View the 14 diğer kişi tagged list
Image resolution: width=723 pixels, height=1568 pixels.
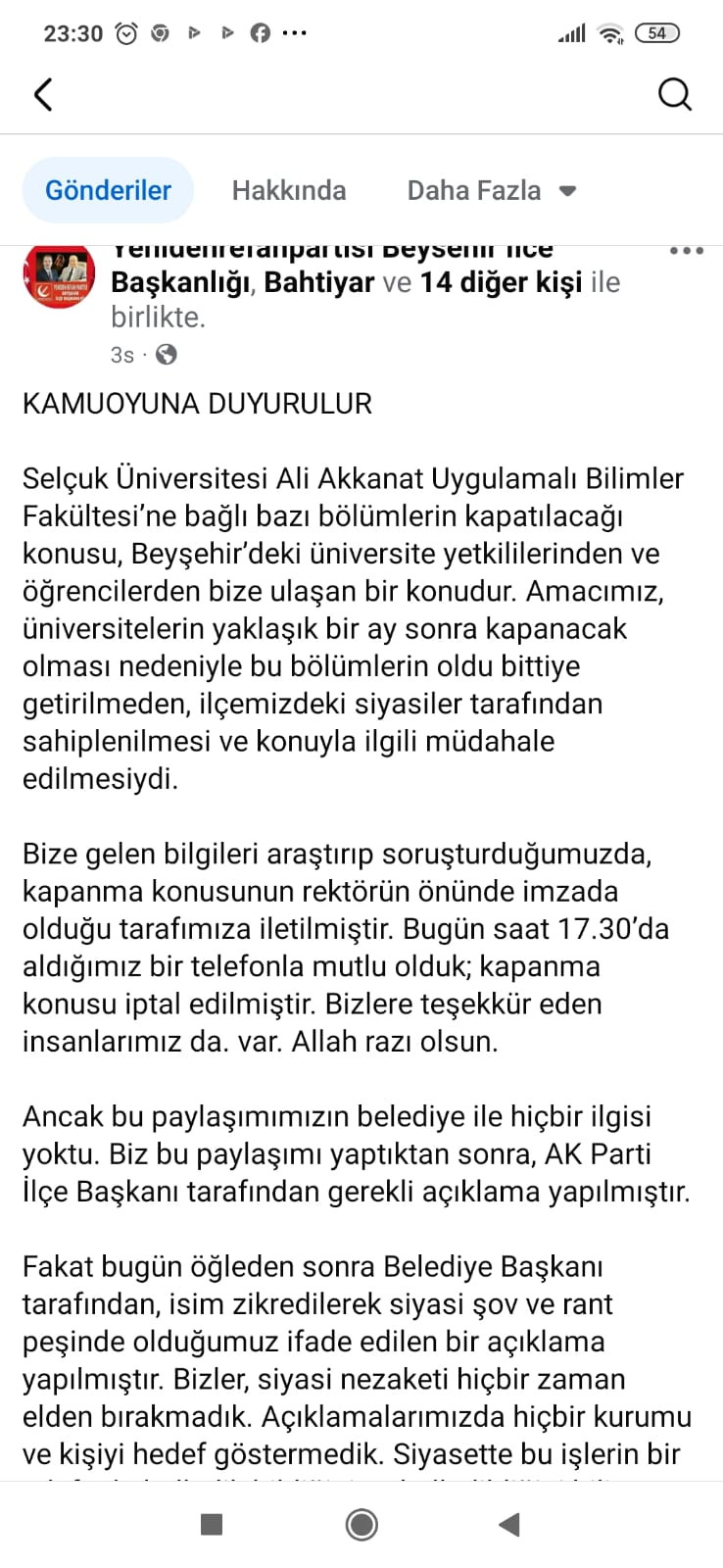click(x=501, y=282)
